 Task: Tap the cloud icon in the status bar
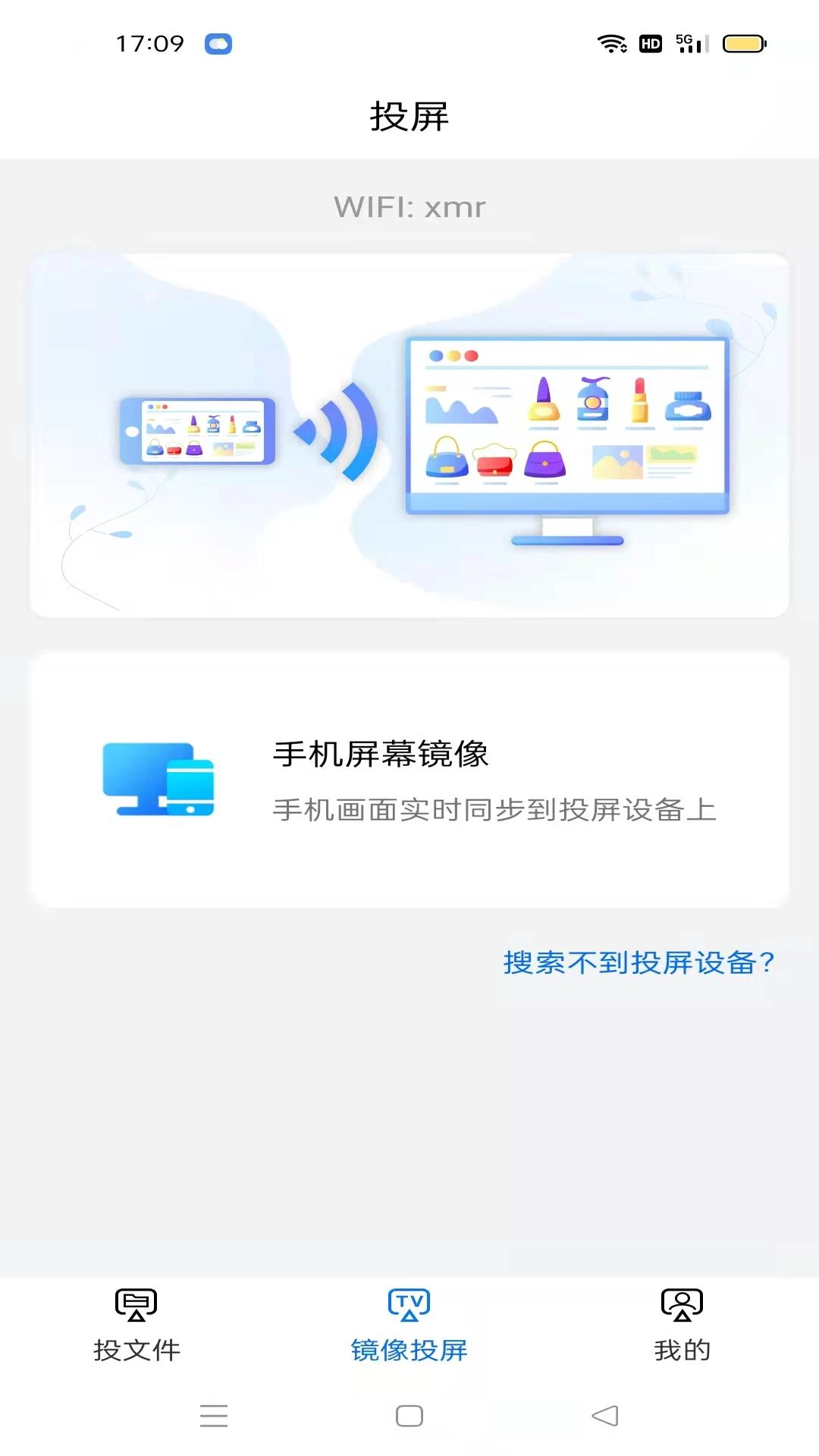[x=218, y=45]
